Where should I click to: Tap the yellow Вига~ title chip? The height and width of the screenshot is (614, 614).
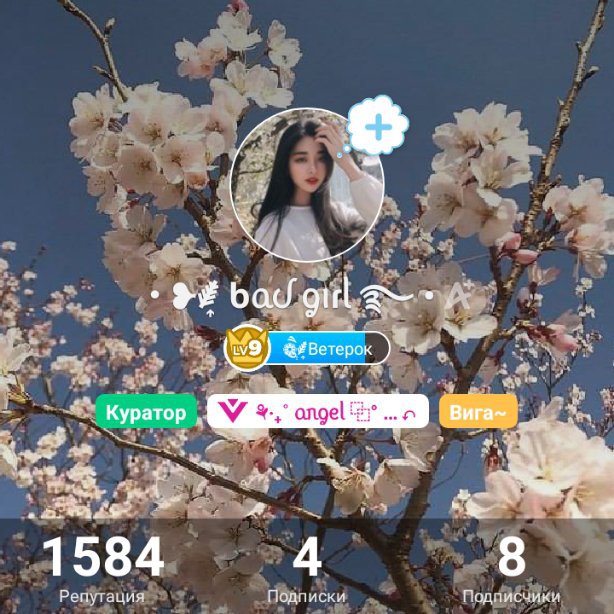click(477, 411)
